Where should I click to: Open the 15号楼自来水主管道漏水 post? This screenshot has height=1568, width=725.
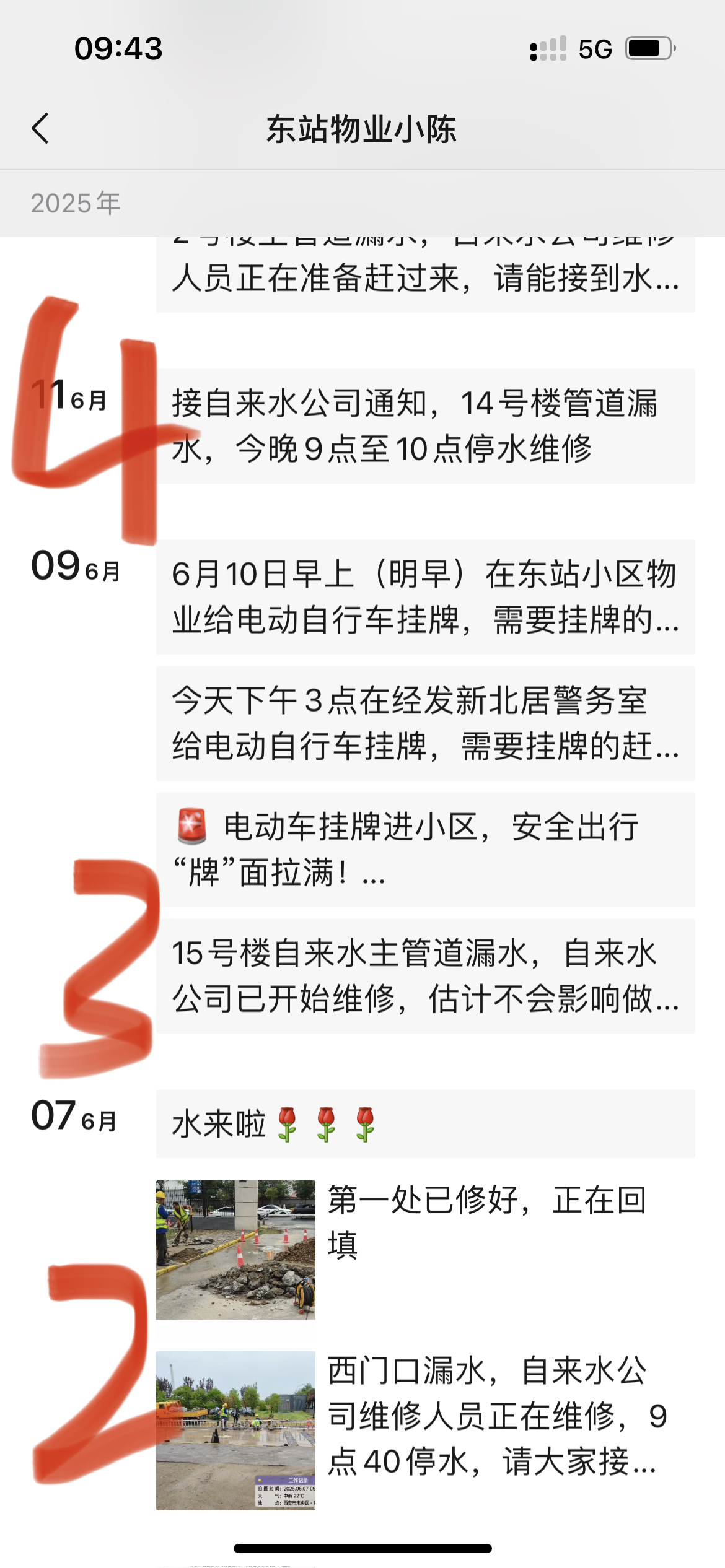tap(425, 976)
